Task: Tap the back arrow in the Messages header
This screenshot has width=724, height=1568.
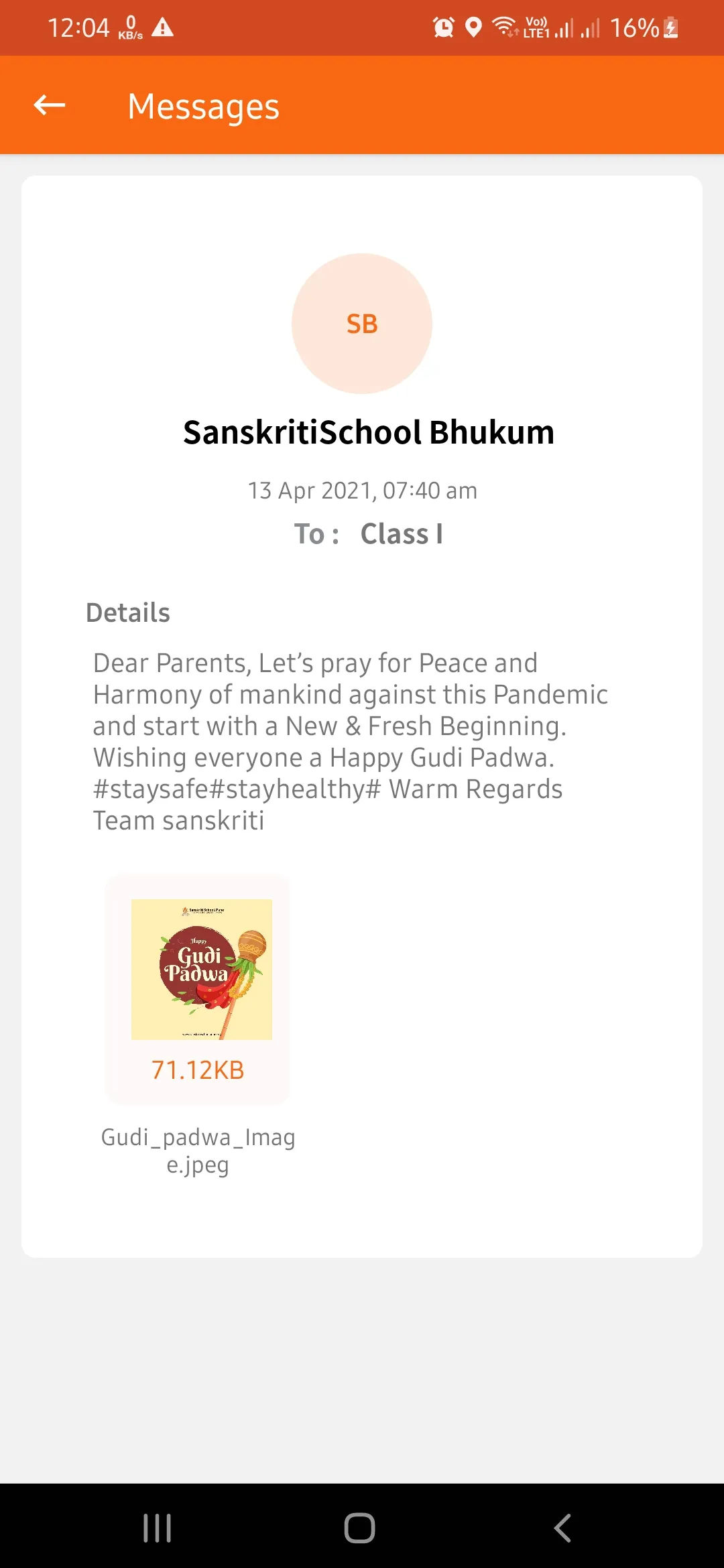Action: click(x=48, y=105)
